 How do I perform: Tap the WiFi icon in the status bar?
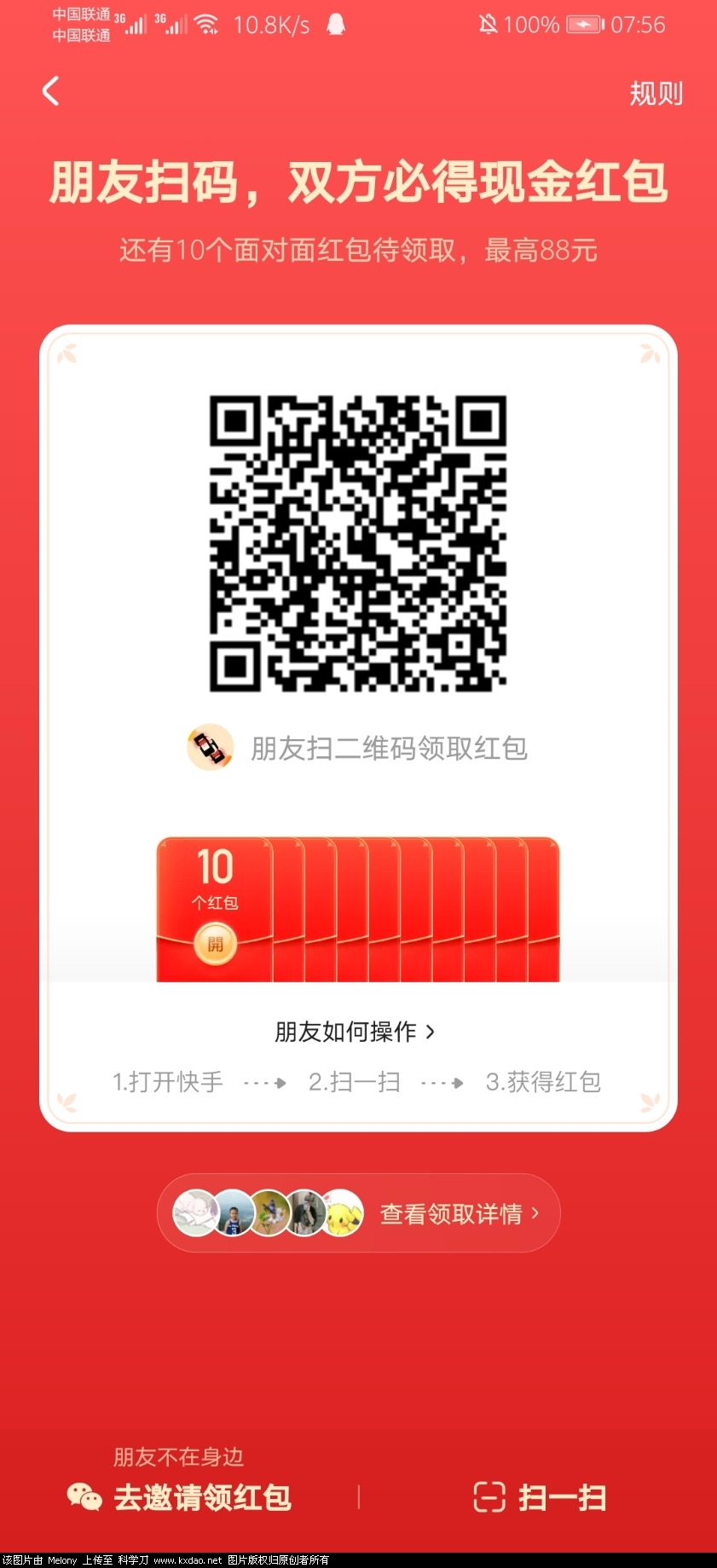(x=205, y=23)
